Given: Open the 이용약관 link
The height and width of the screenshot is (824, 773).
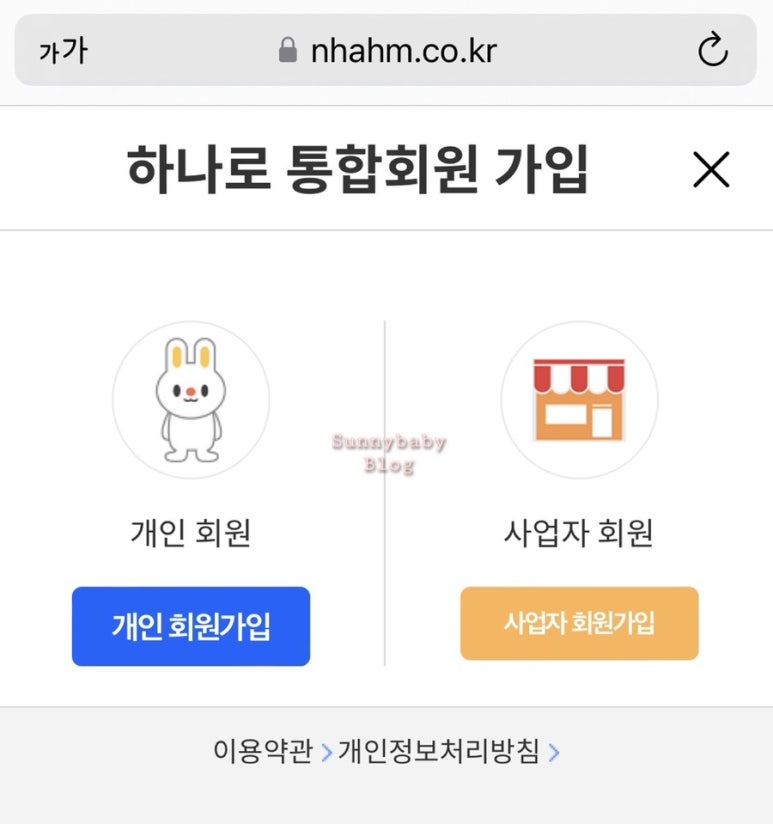Looking at the screenshot, I should (264, 751).
